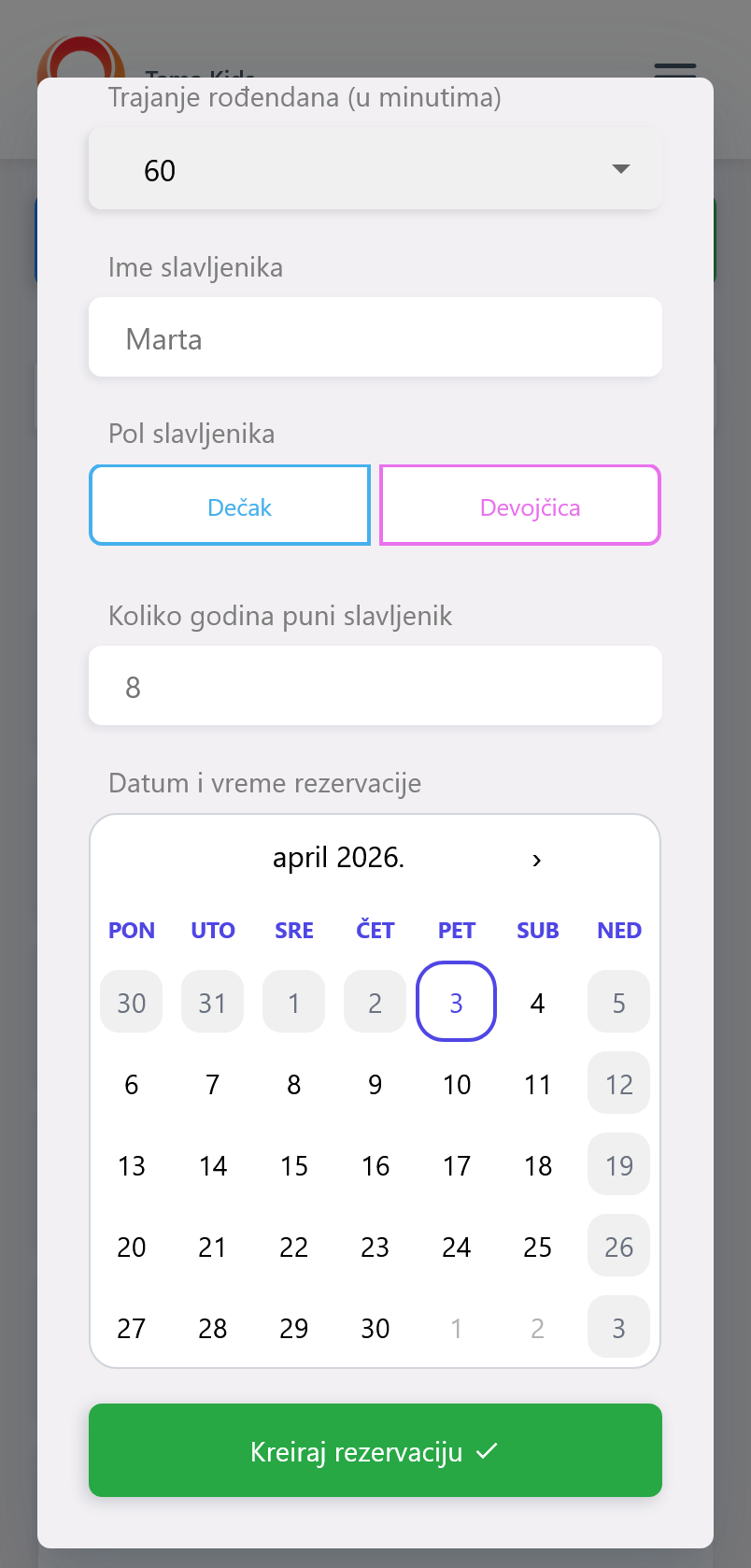Choose April 15 in the calendar

(293, 1165)
